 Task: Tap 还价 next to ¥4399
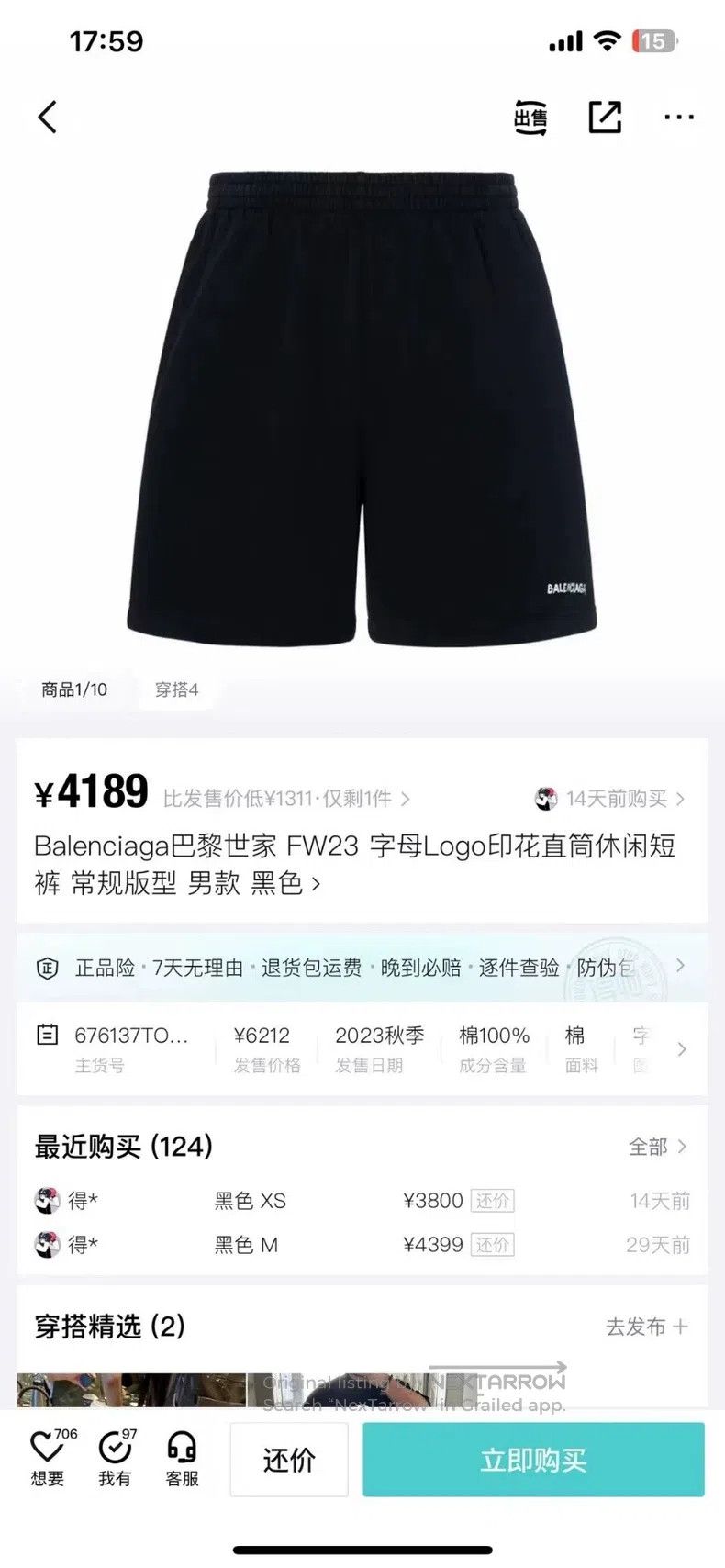coord(493,1245)
